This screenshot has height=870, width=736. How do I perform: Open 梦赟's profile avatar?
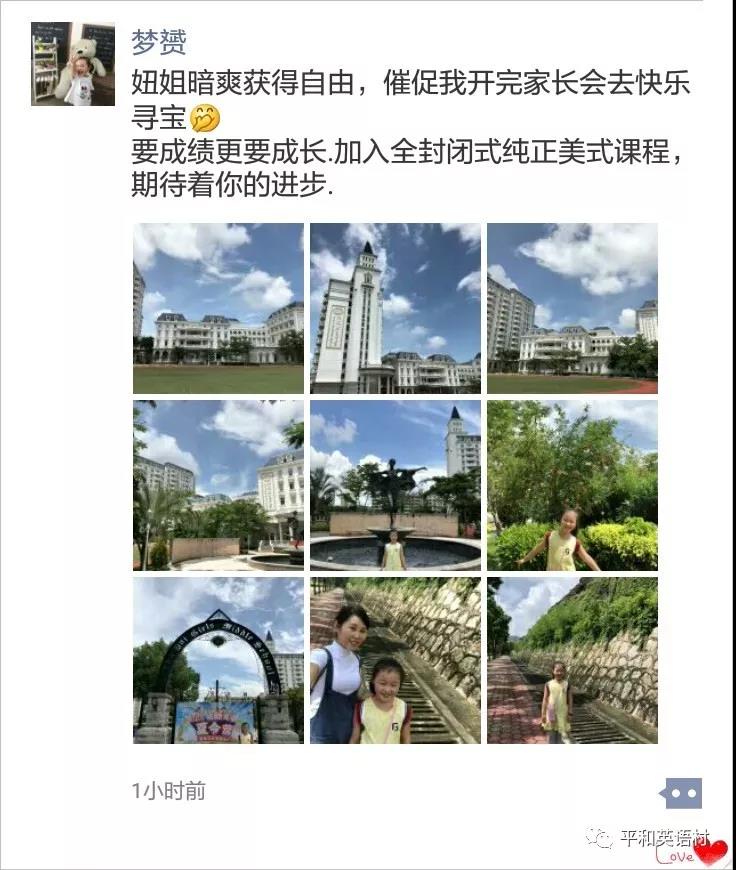point(73,63)
